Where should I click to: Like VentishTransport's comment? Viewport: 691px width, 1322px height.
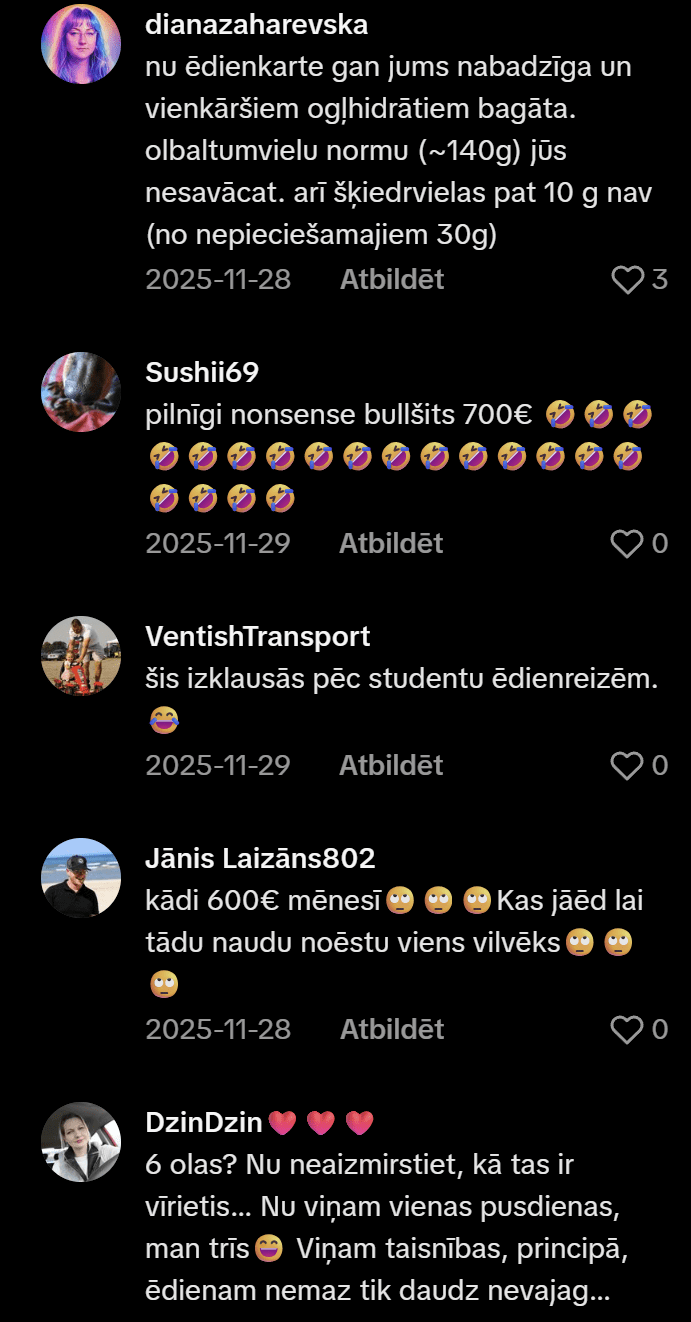click(627, 766)
